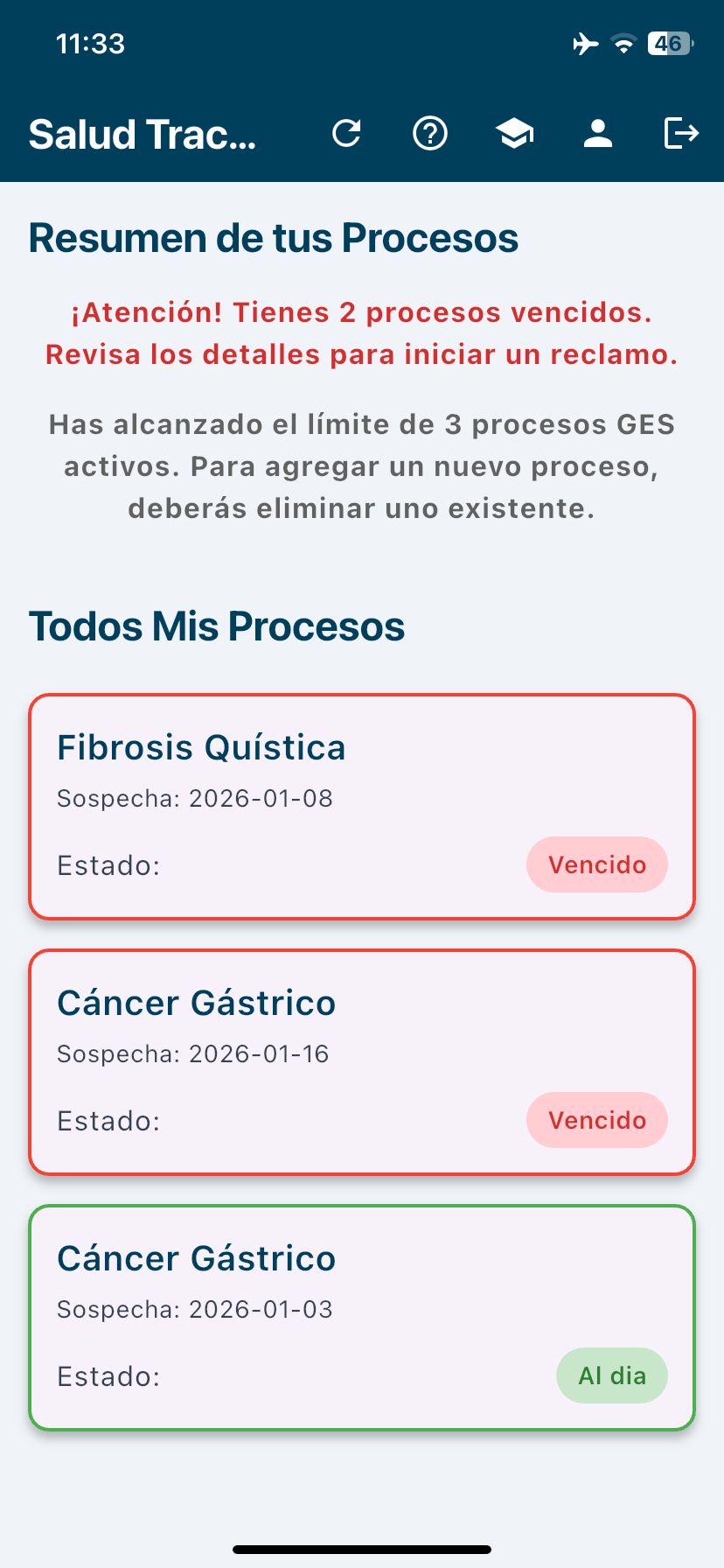724x1568 pixels.
Task: Expand the first Cáncer Gástrico card
Action: [x=362, y=1061]
